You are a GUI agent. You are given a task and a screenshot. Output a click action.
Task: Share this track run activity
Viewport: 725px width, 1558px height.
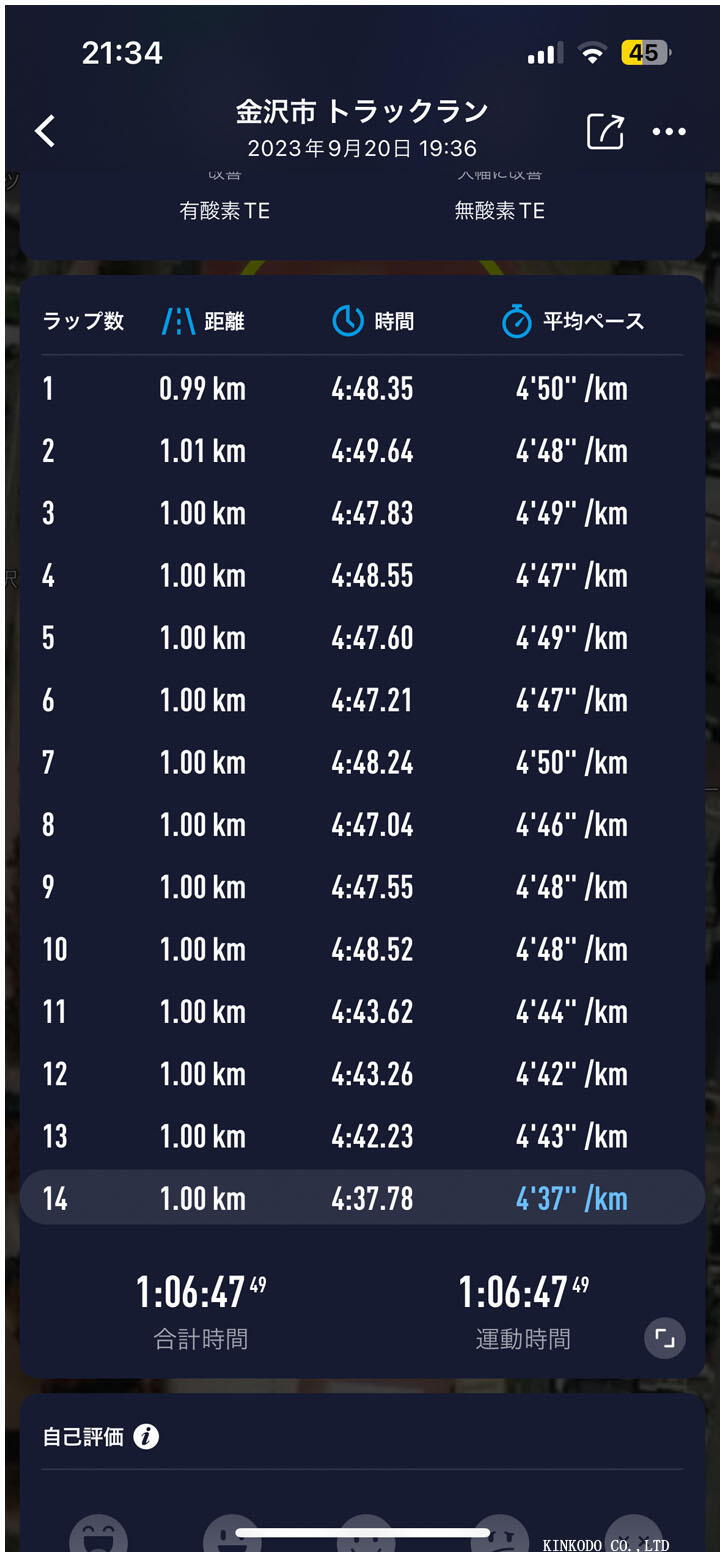coord(604,132)
